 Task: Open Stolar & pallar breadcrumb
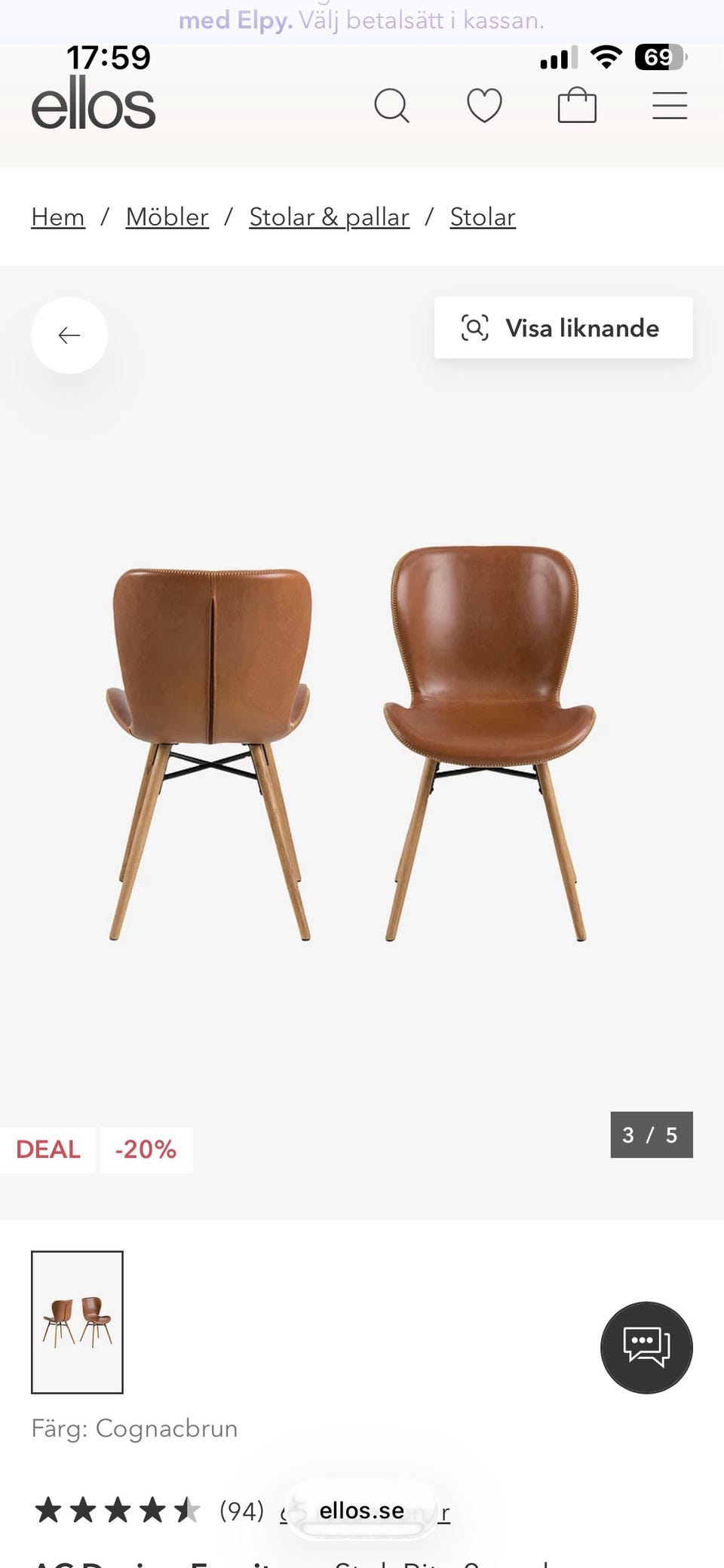[329, 217]
